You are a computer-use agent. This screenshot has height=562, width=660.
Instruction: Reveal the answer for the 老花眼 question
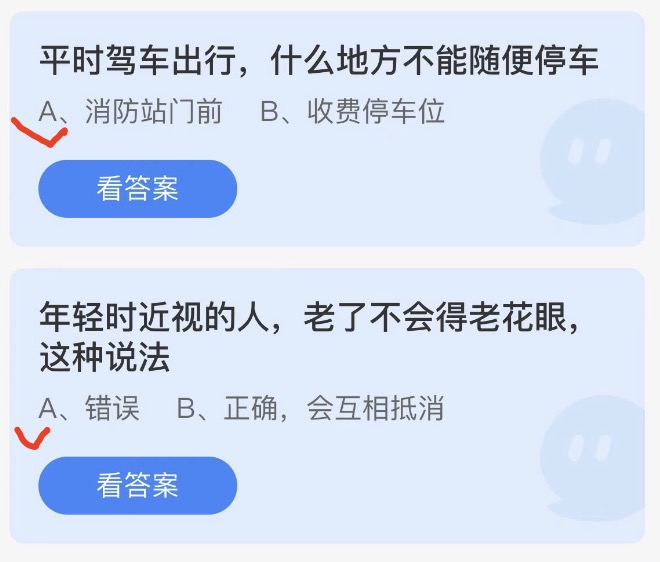(x=138, y=486)
